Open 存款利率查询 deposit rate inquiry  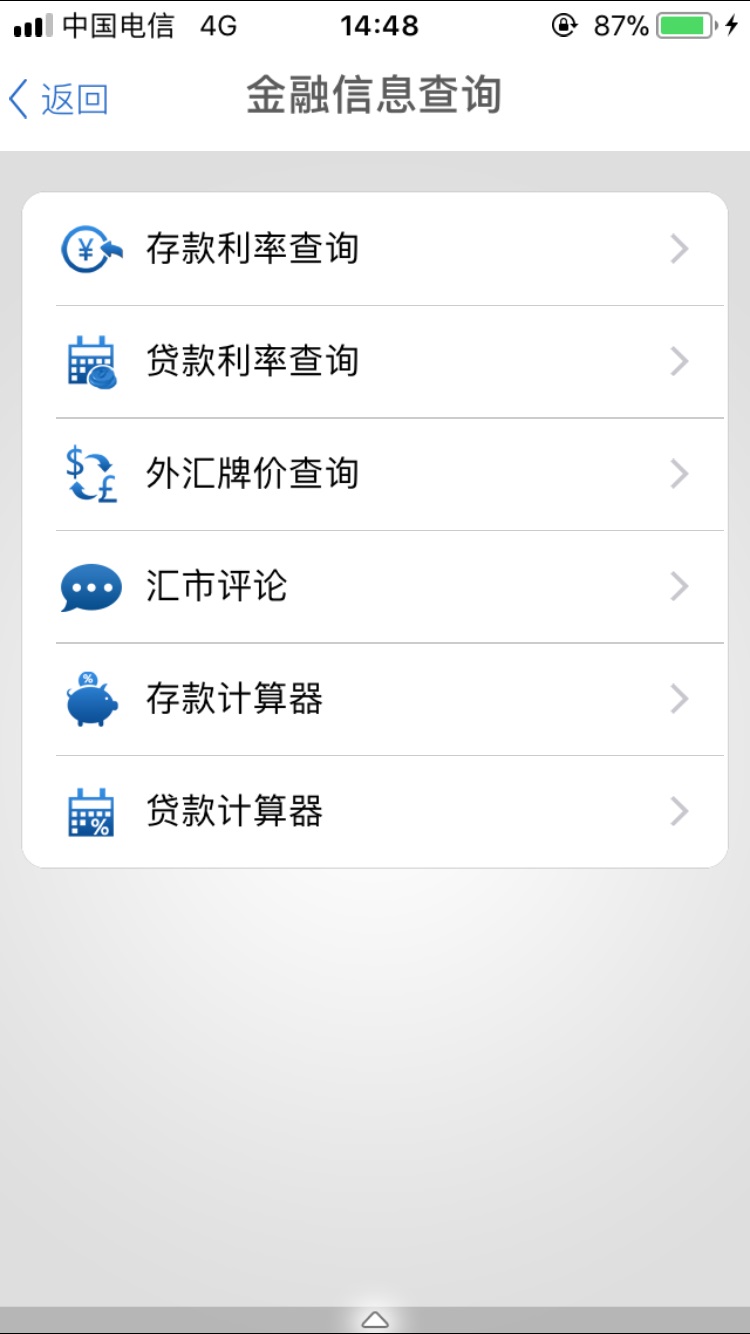coord(374,249)
